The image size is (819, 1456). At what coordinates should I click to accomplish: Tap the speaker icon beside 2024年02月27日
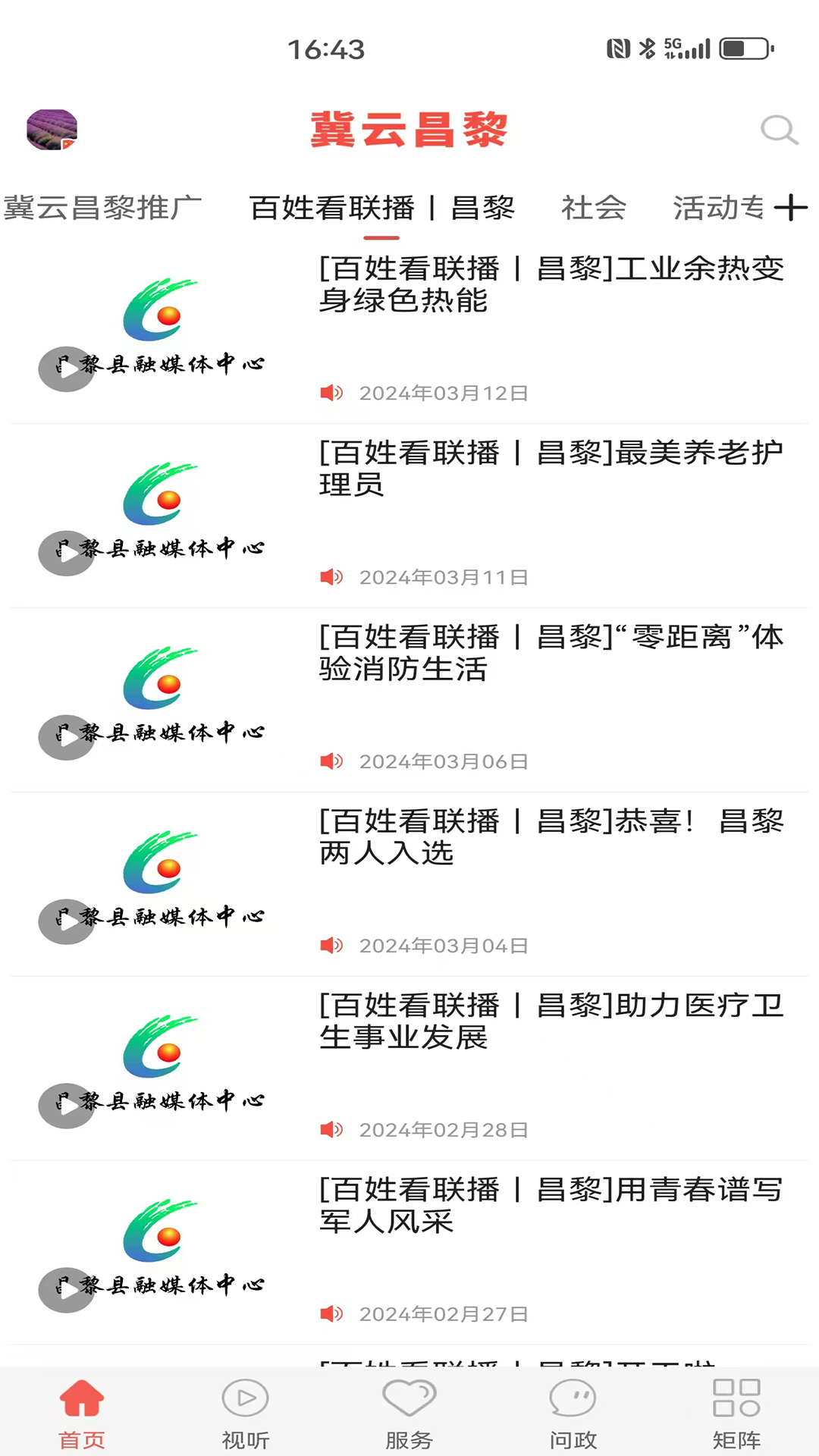pos(331,1314)
